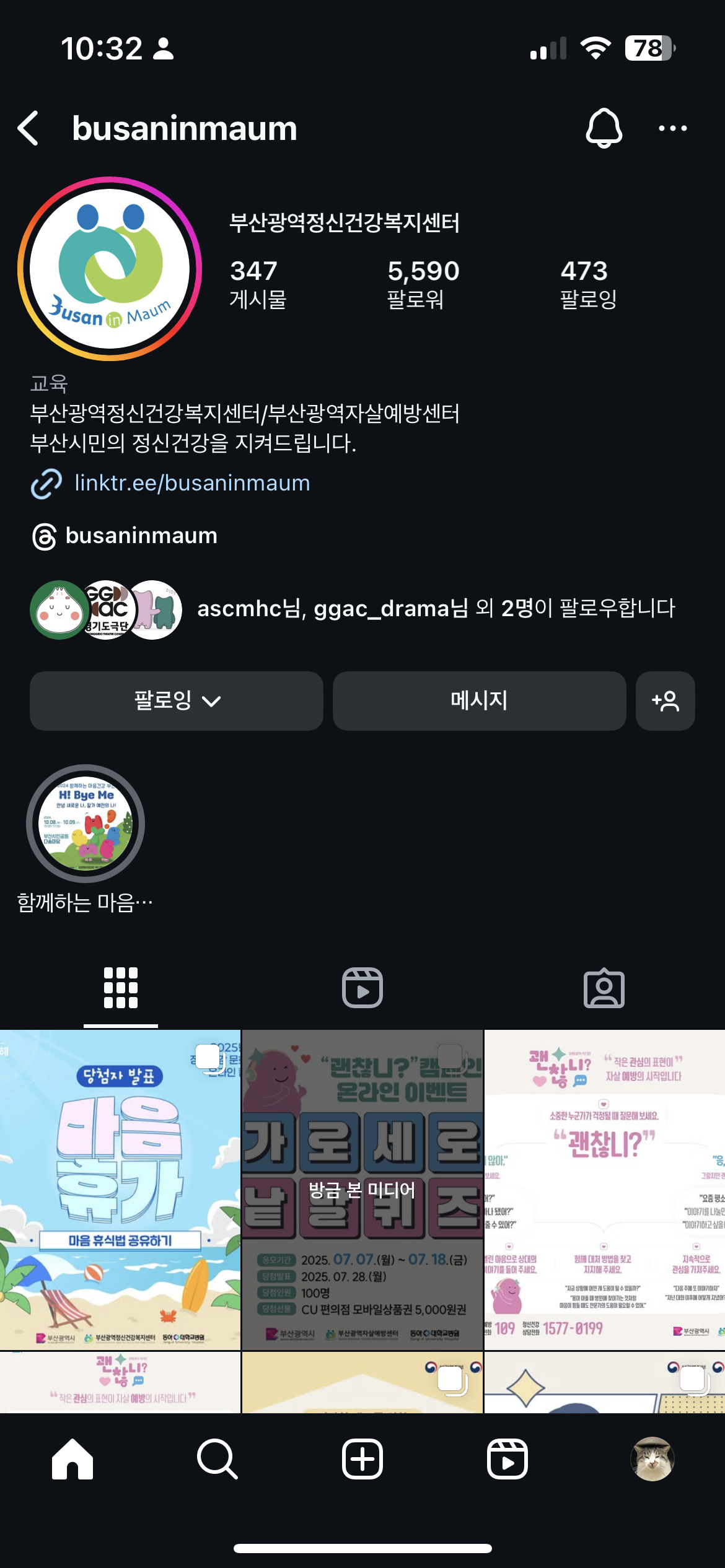This screenshot has width=725, height=1568.
Task: Show suggested accounts with the add-person button
Action: coord(665,701)
